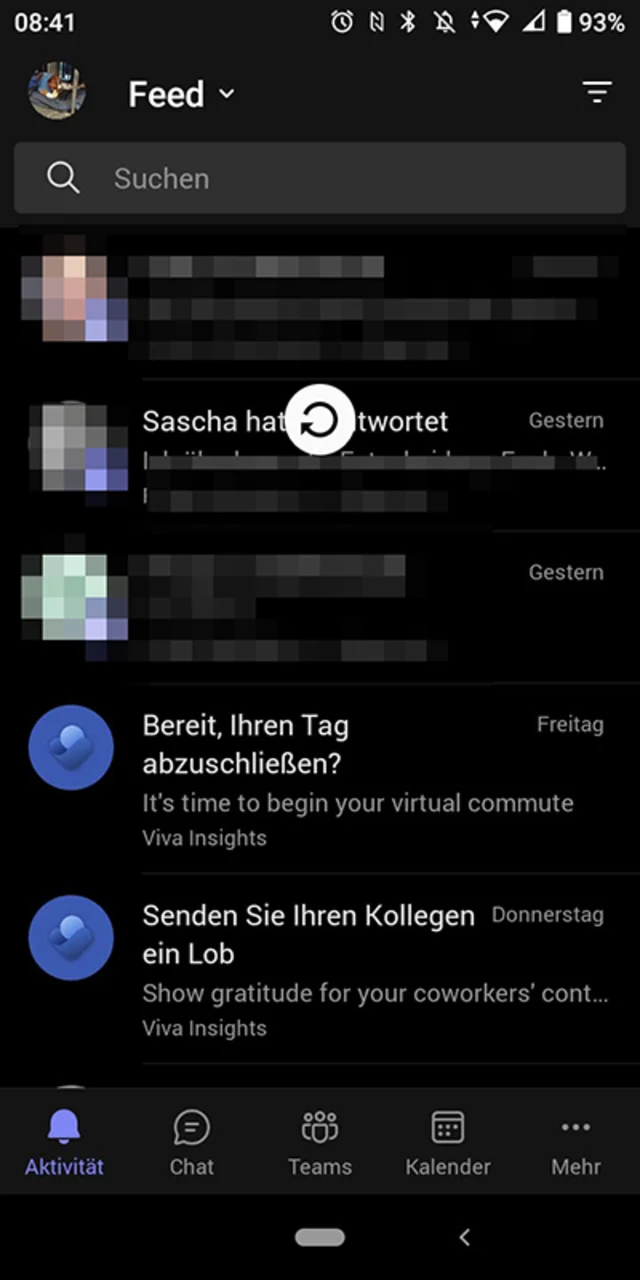The image size is (640, 1280).
Task: Open the filter options icon
Action: [x=597, y=93]
